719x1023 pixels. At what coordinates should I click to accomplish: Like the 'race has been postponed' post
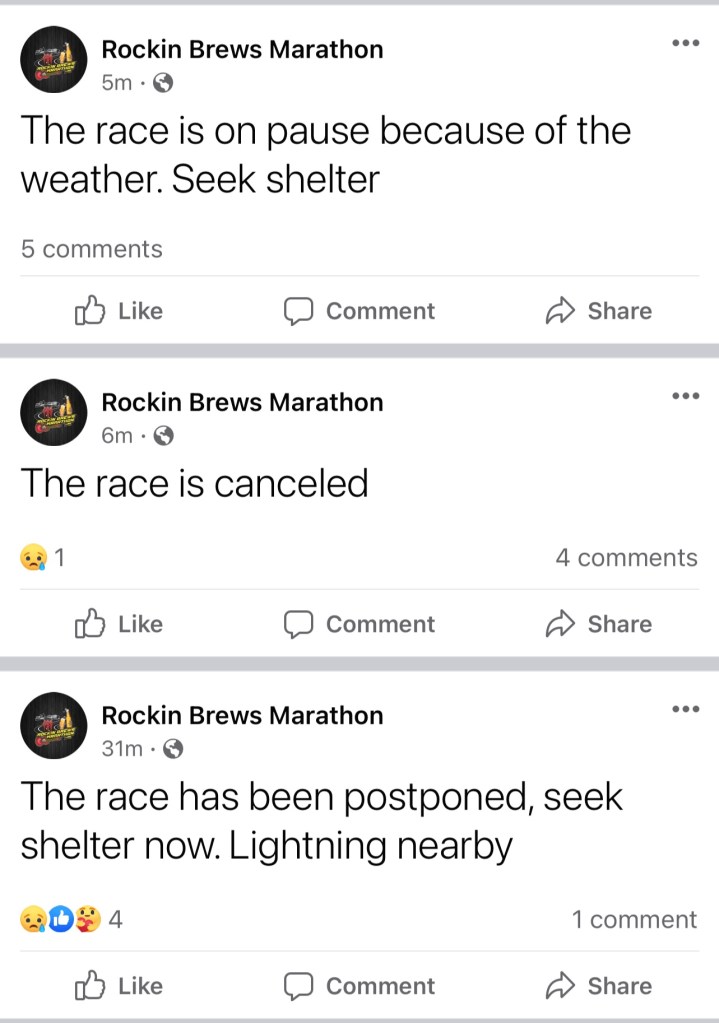(x=118, y=986)
